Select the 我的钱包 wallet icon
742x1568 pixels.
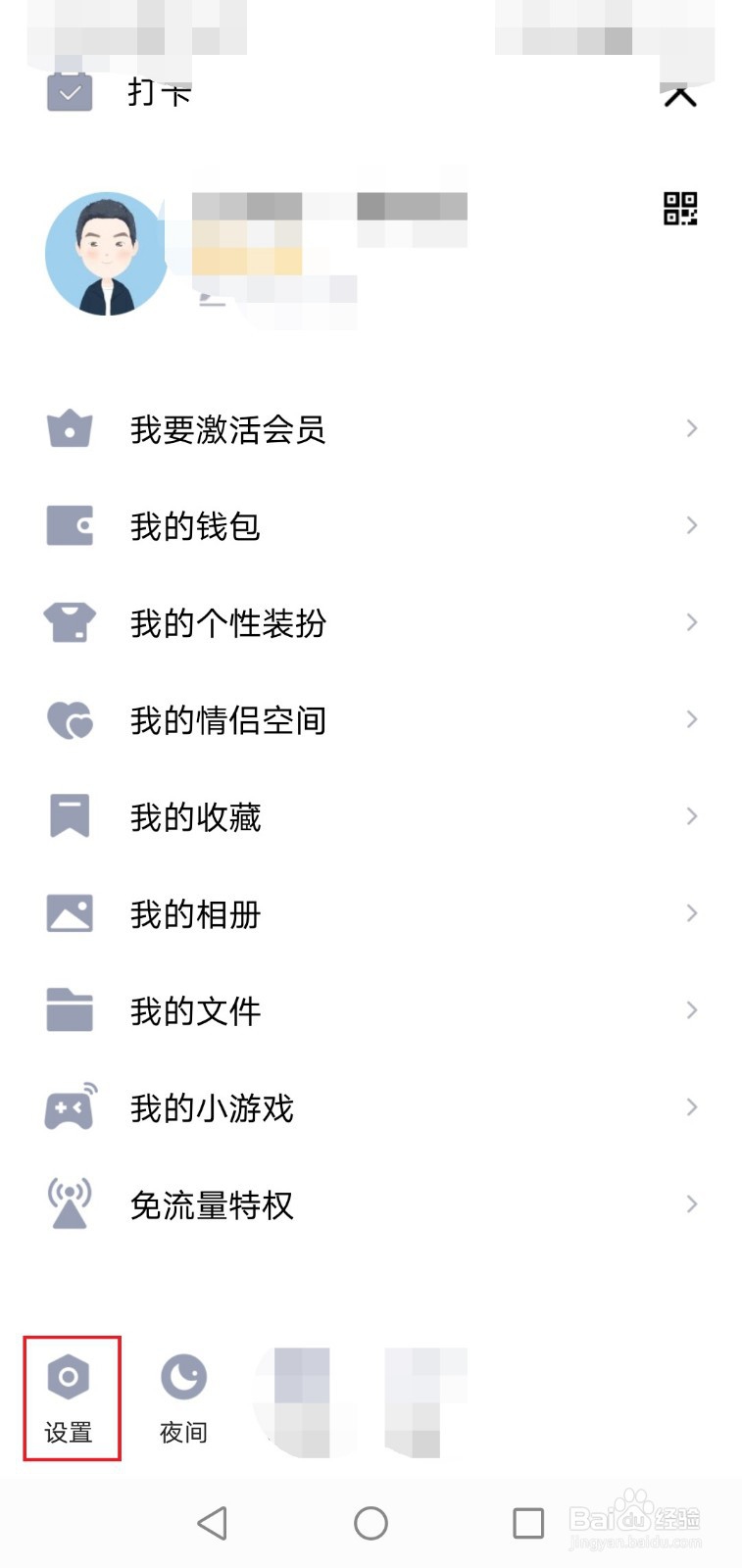[x=69, y=525]
